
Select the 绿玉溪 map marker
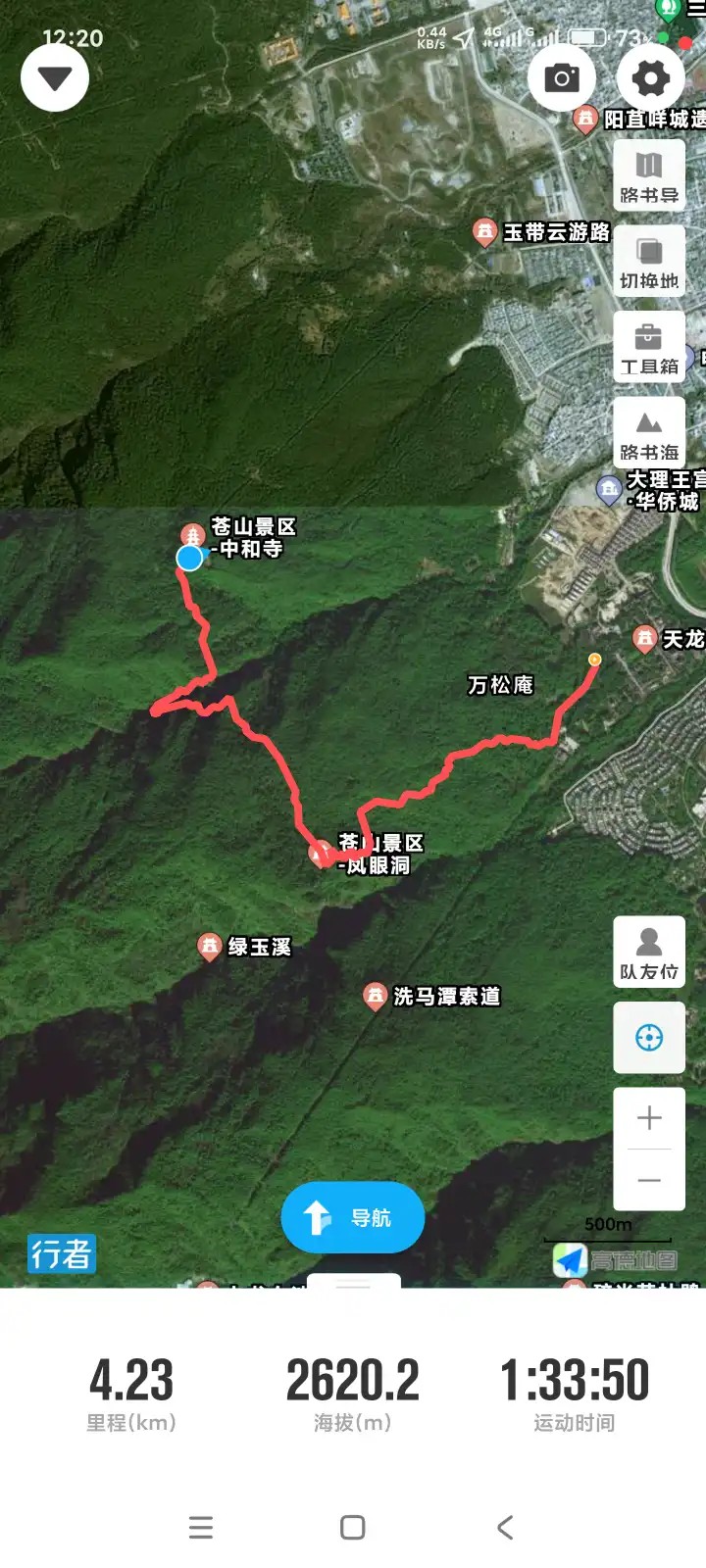[209, 946]
